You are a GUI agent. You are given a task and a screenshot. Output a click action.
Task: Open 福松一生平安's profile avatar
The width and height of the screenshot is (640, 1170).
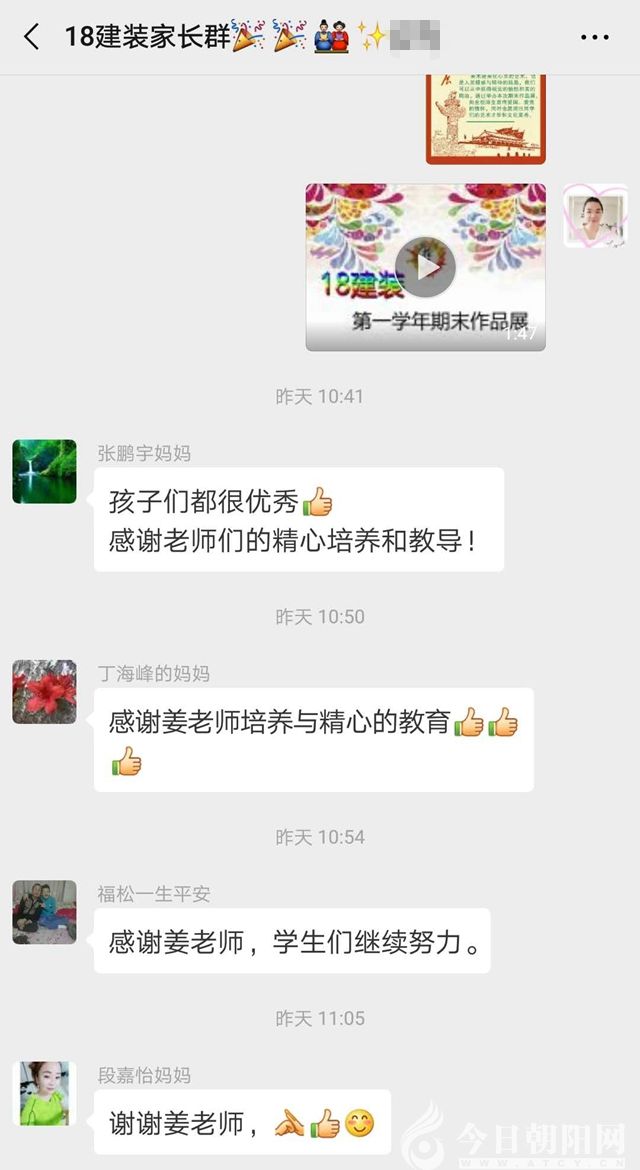point(44,912)
